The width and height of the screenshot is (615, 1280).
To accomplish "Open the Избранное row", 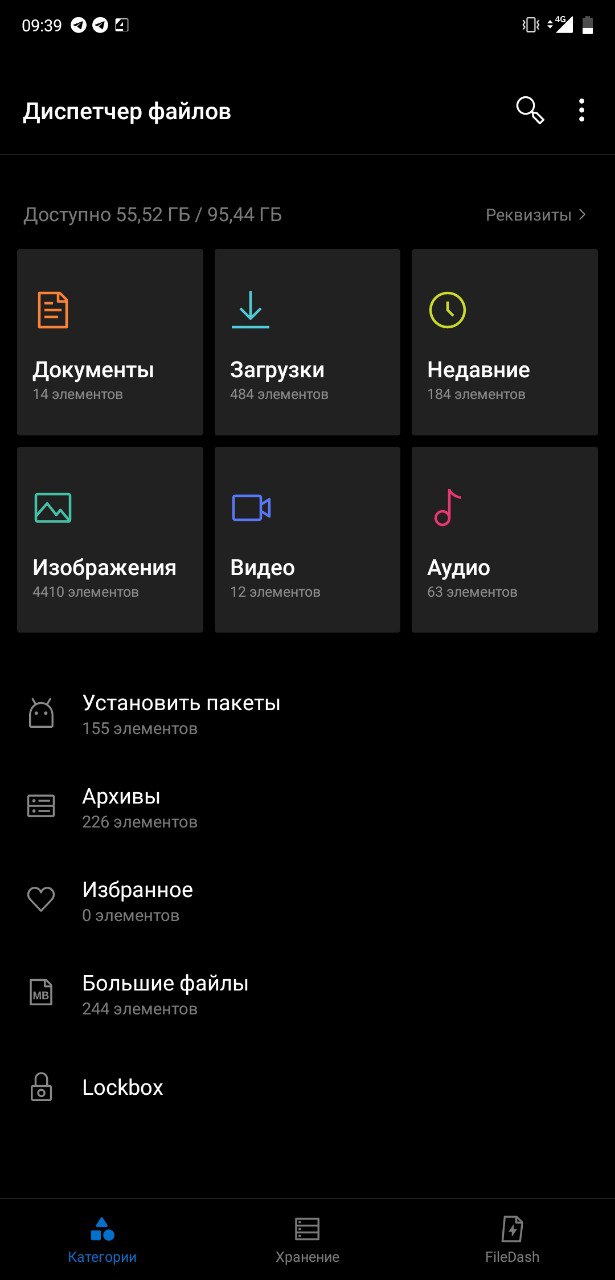I will click(307, 901).
